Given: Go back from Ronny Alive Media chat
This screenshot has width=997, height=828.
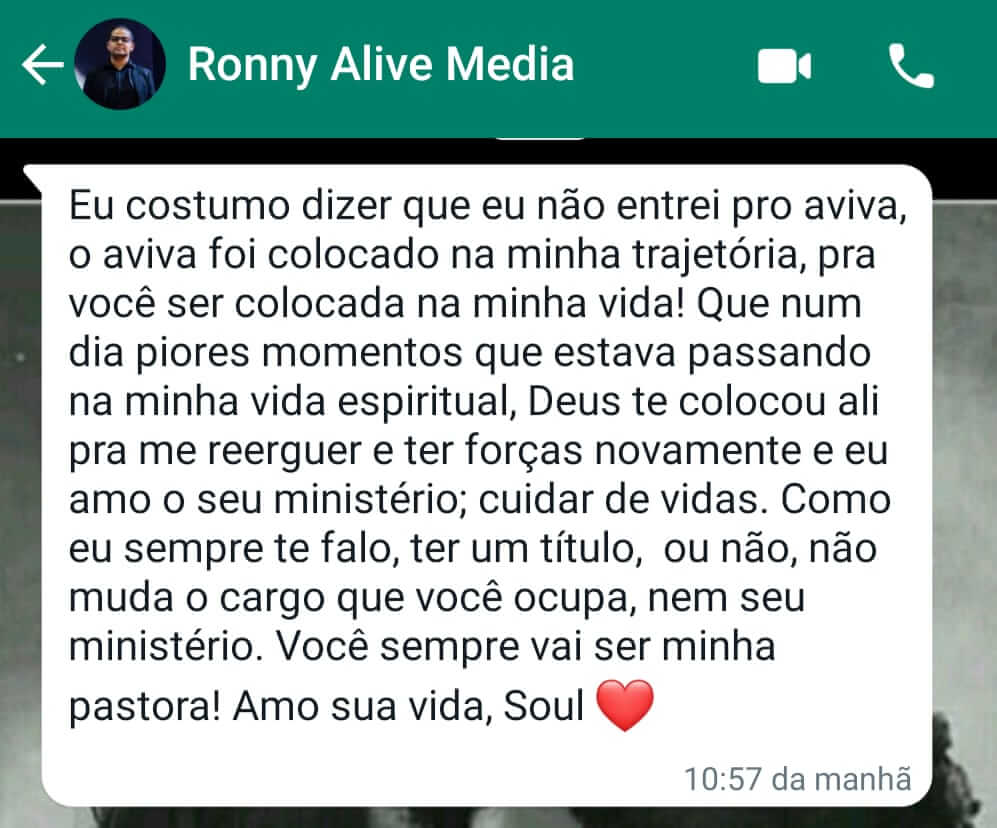Looking at the screenshot, I should pos(42,66).
